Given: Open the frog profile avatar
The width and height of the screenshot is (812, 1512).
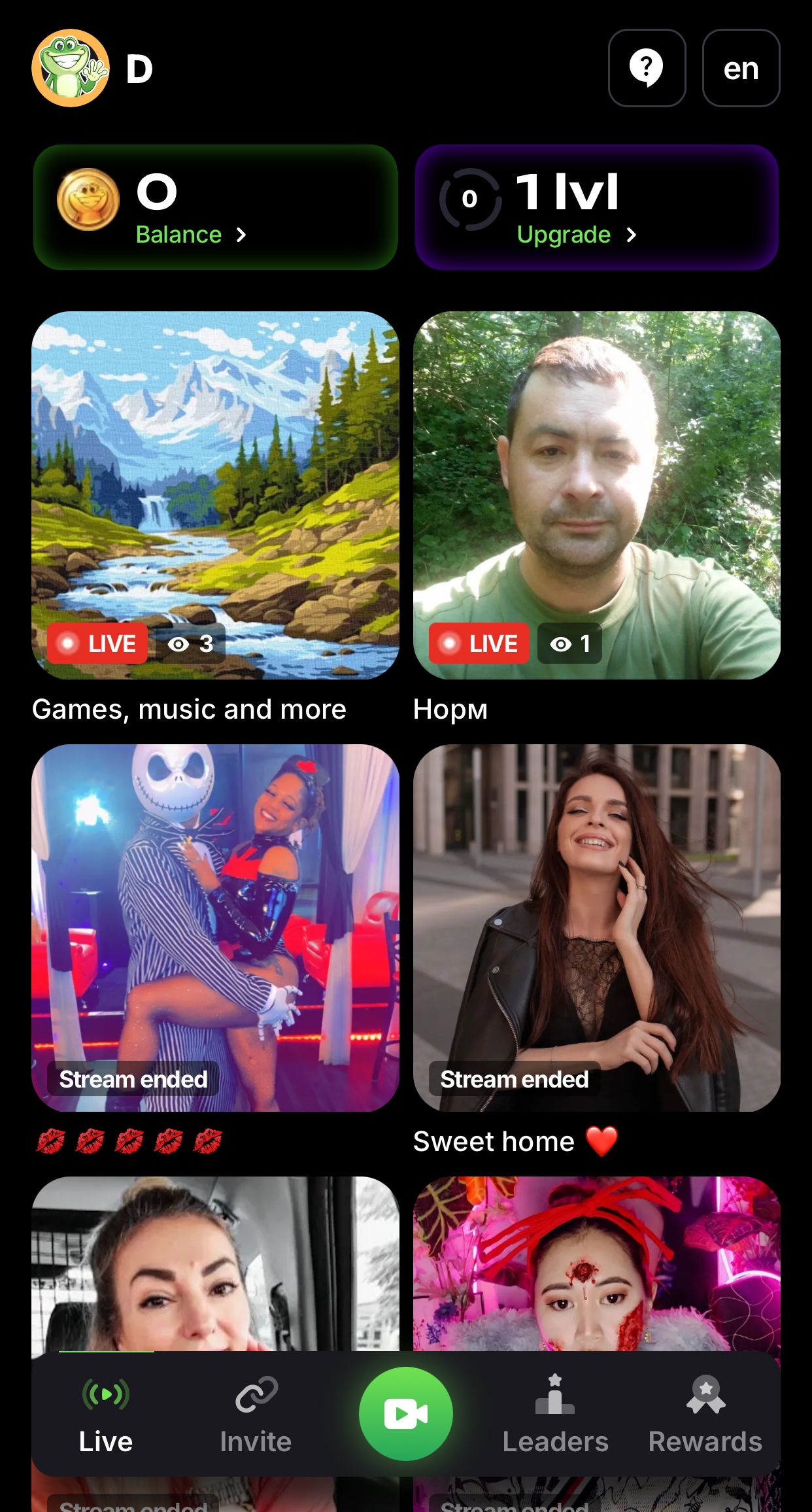Looking at the screenshot, I should pyautogui.click(x=71, y=68).
